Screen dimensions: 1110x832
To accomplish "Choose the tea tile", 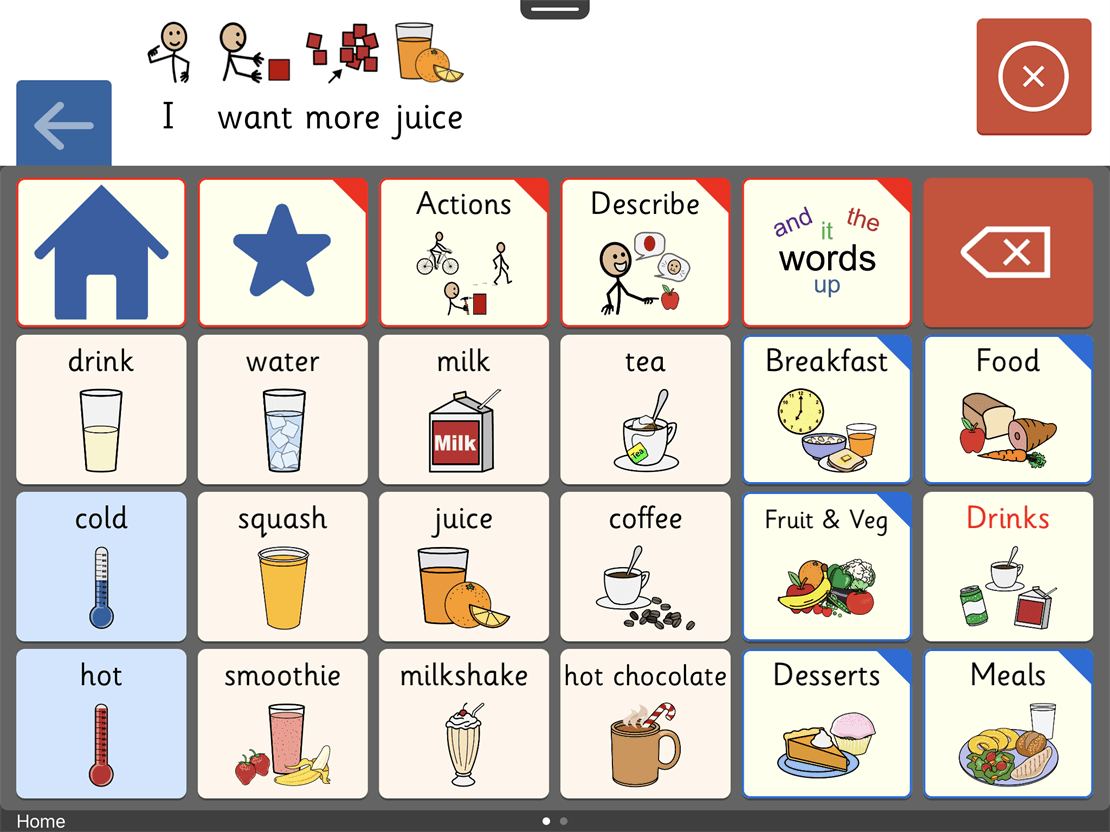I will 645,409.
